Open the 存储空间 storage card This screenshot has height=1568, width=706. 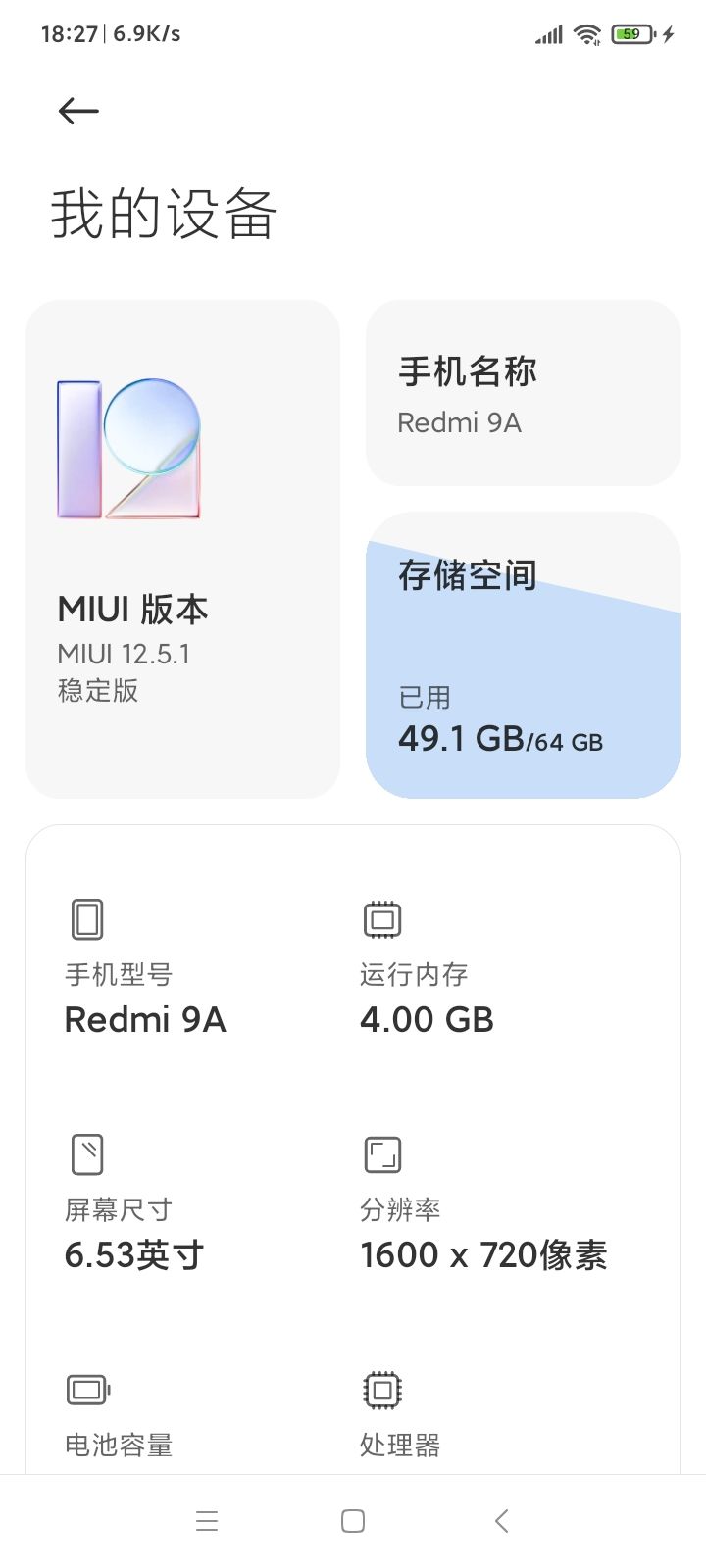[x=523, y=655]
